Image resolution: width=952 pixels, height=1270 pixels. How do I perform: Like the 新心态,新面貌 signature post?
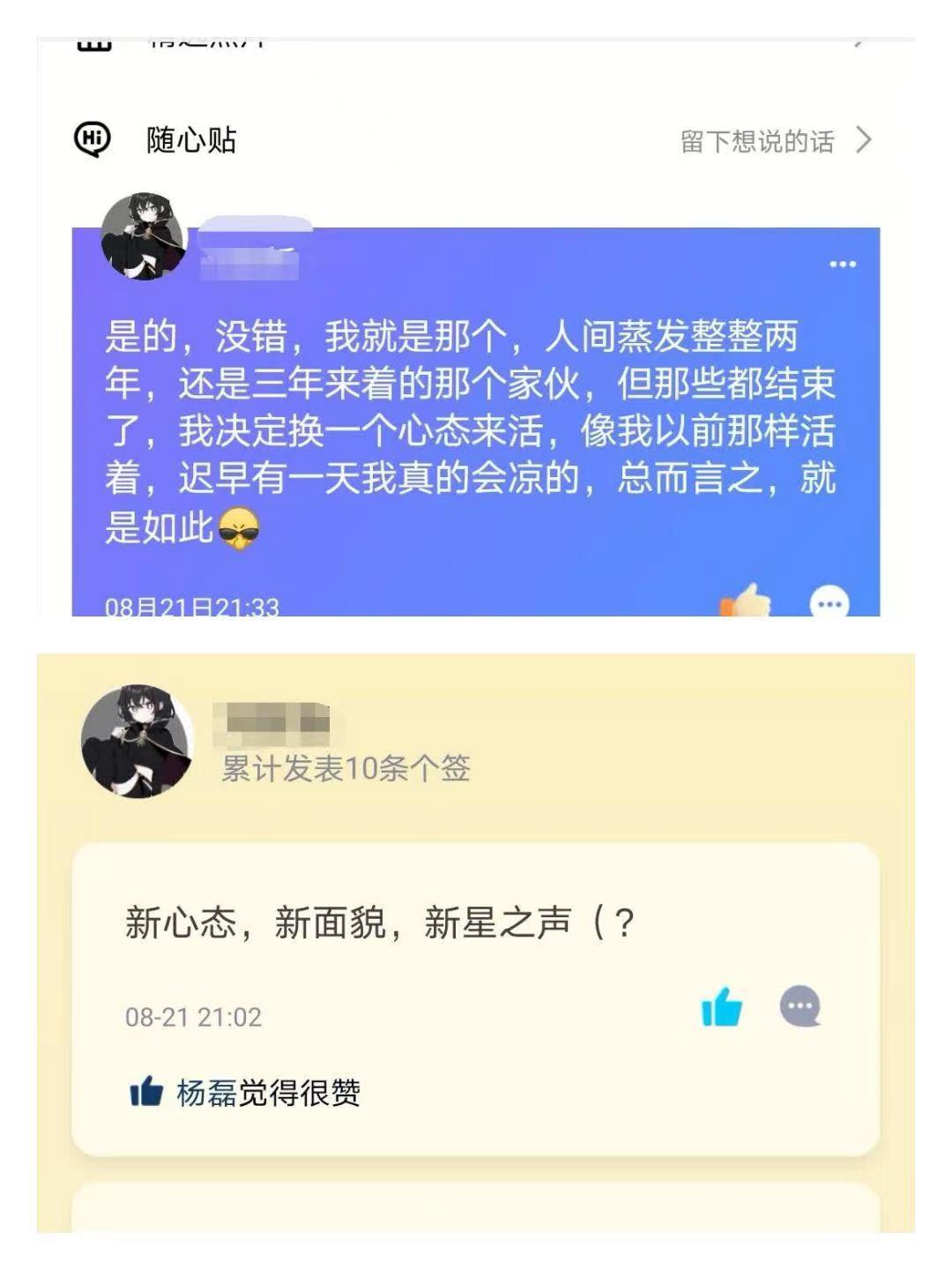point(722,1006)
